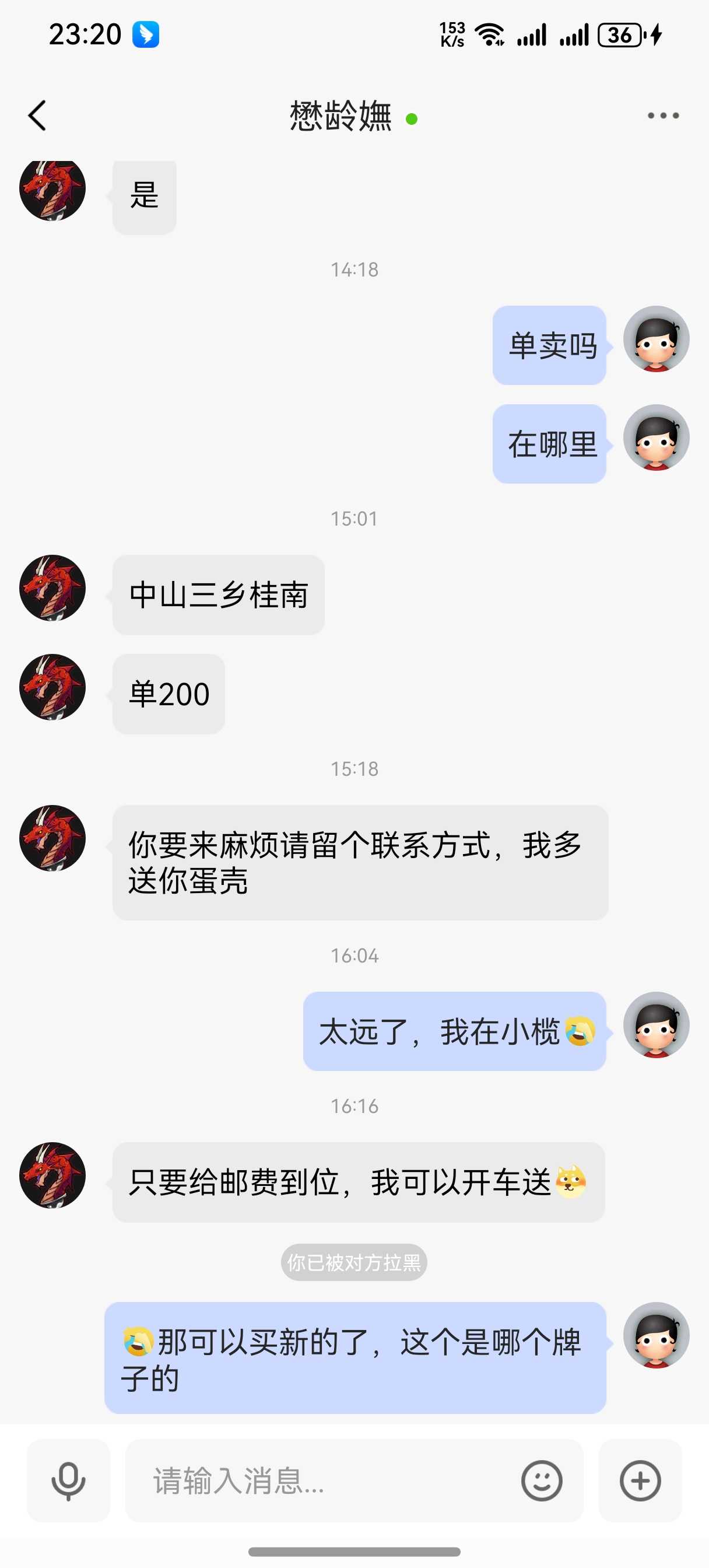Go back from the chat screen
709x1568 pixels.
click(x=37, y=116)
